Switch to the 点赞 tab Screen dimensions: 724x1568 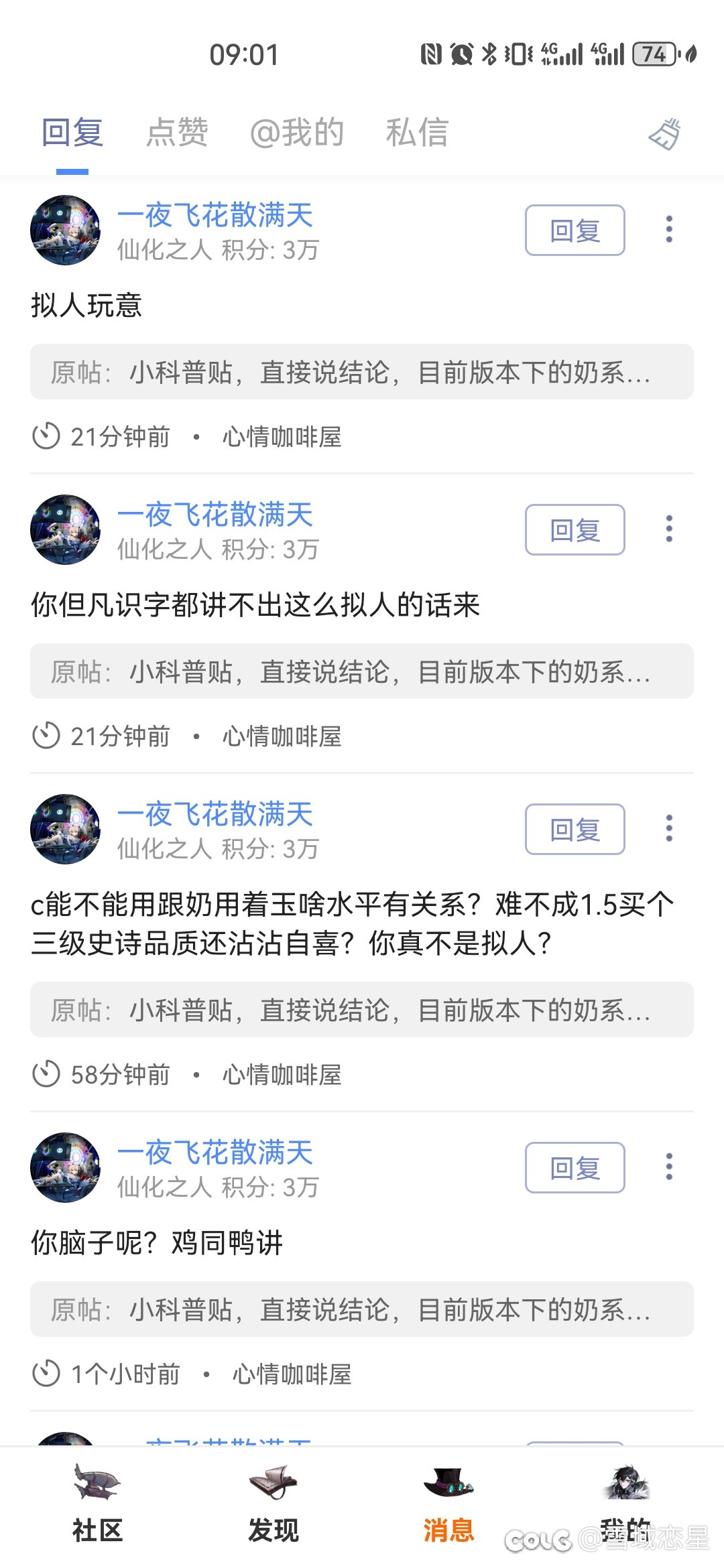(177, 132)
